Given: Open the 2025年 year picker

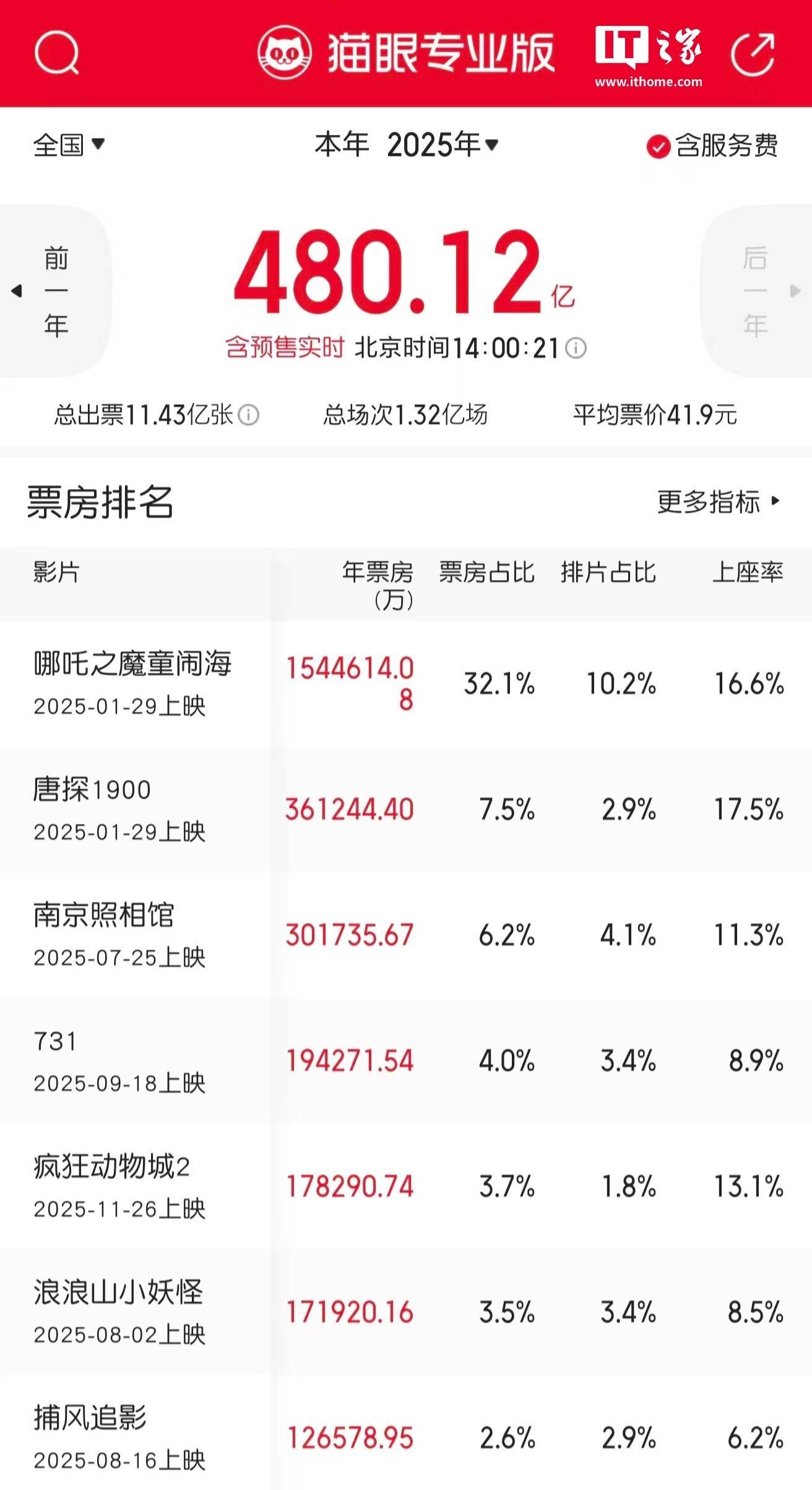Looking at the screenshot, I should coord(442,145).
